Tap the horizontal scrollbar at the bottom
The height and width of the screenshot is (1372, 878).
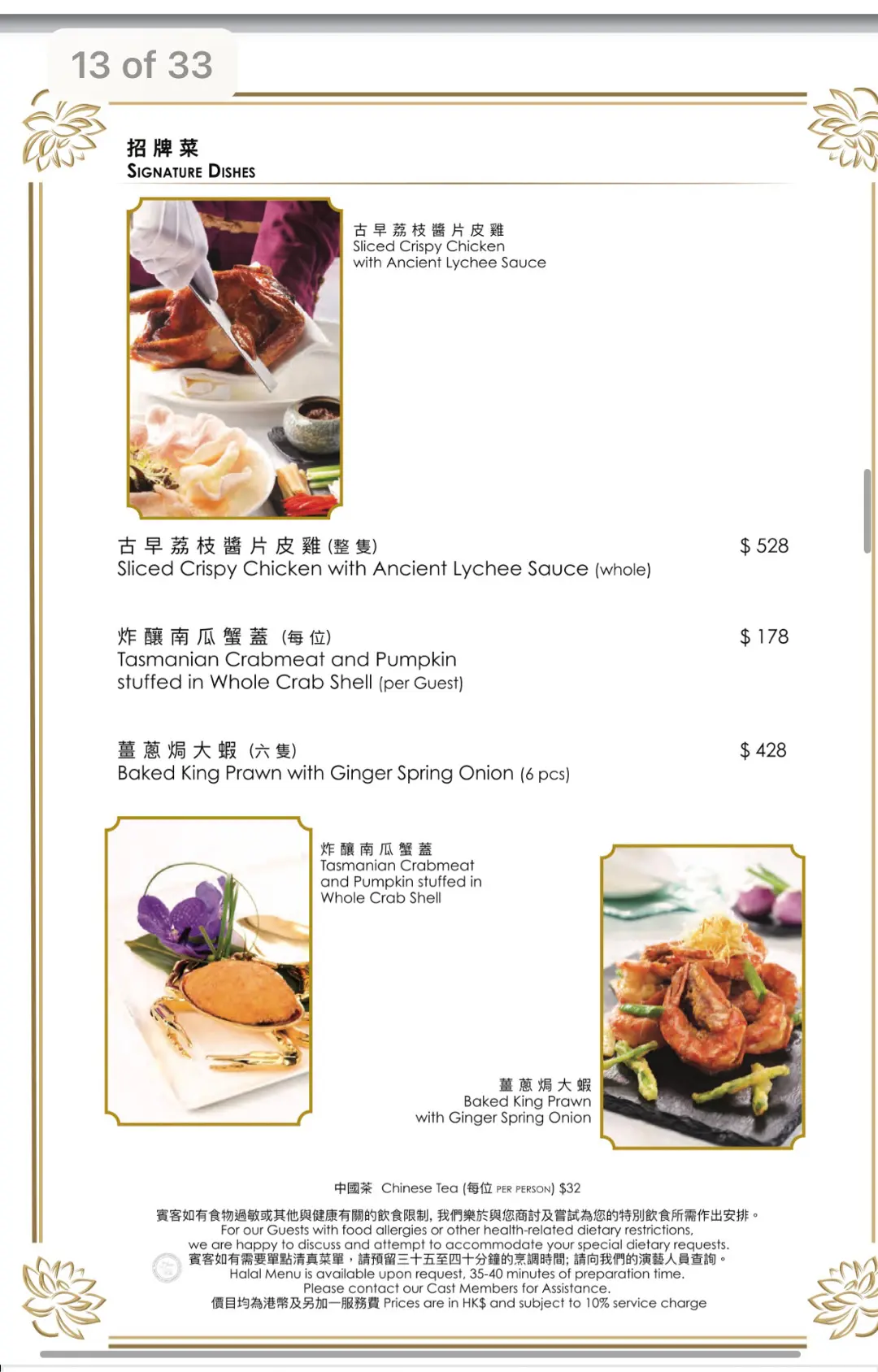tap(419, 1354)
